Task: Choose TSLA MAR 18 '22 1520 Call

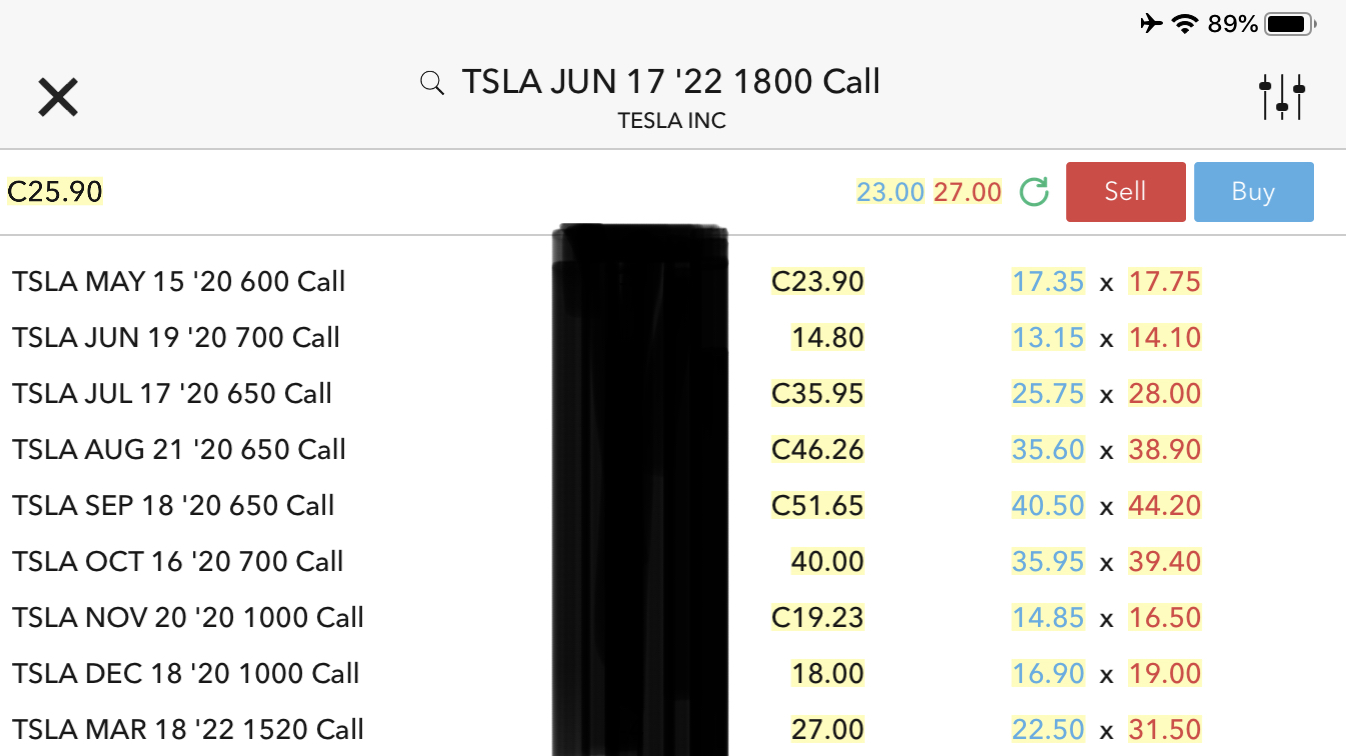Action: pos(188,730)
